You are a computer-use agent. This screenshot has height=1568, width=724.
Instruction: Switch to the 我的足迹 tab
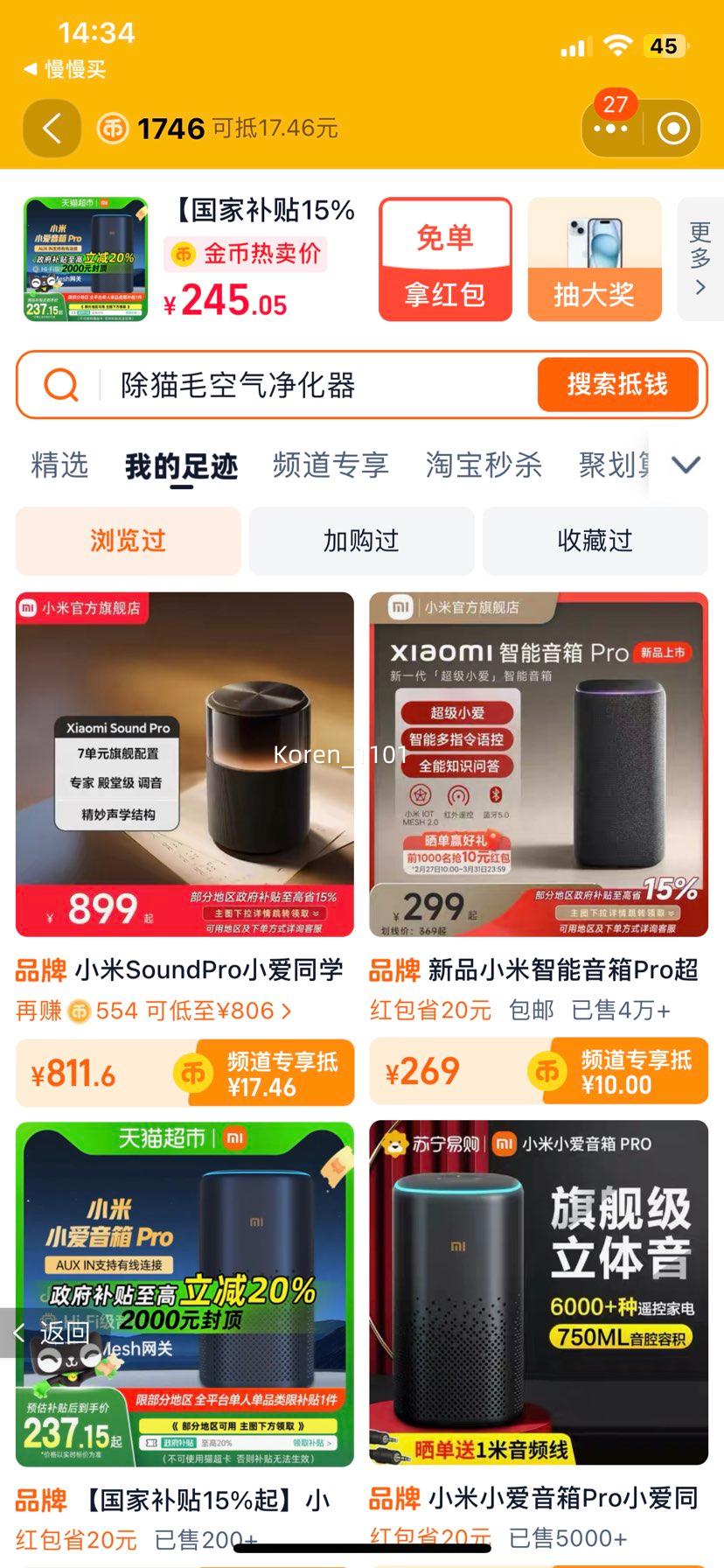point(181,465)
